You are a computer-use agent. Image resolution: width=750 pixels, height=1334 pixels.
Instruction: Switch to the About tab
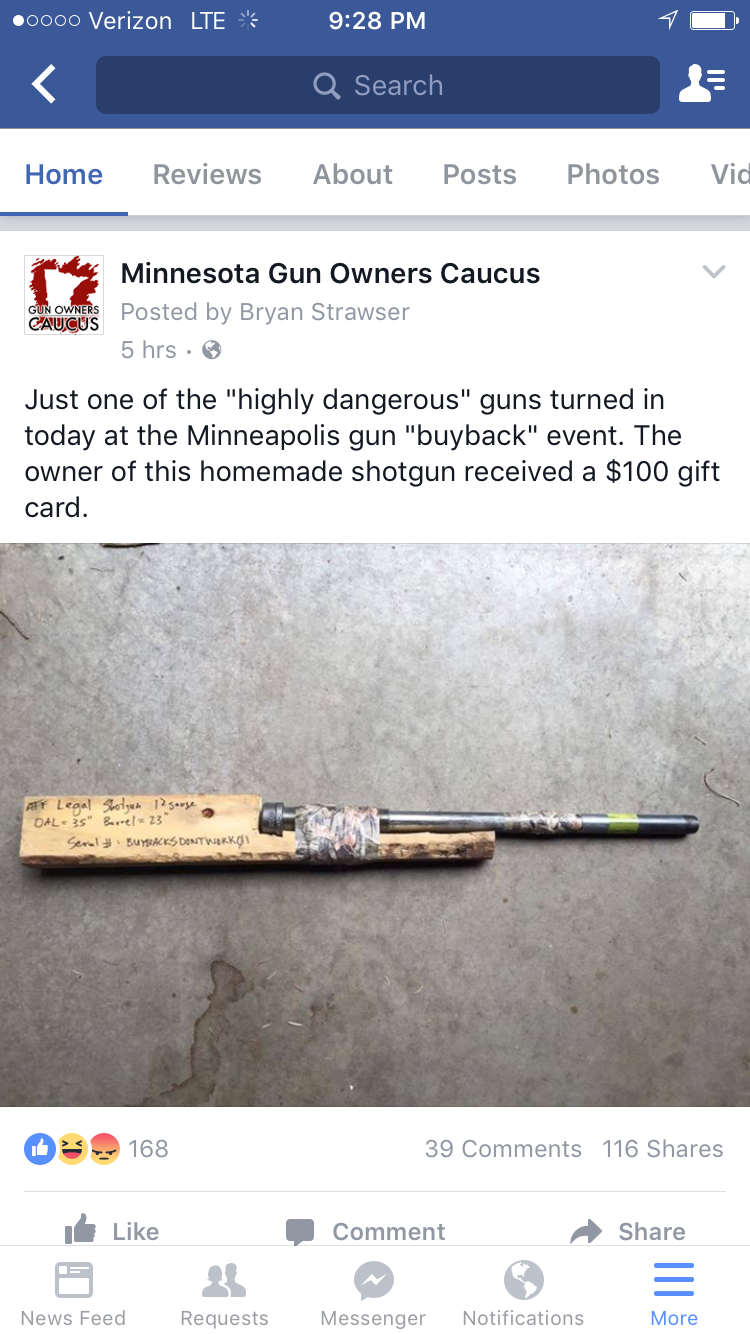click(x=352, y=174)
